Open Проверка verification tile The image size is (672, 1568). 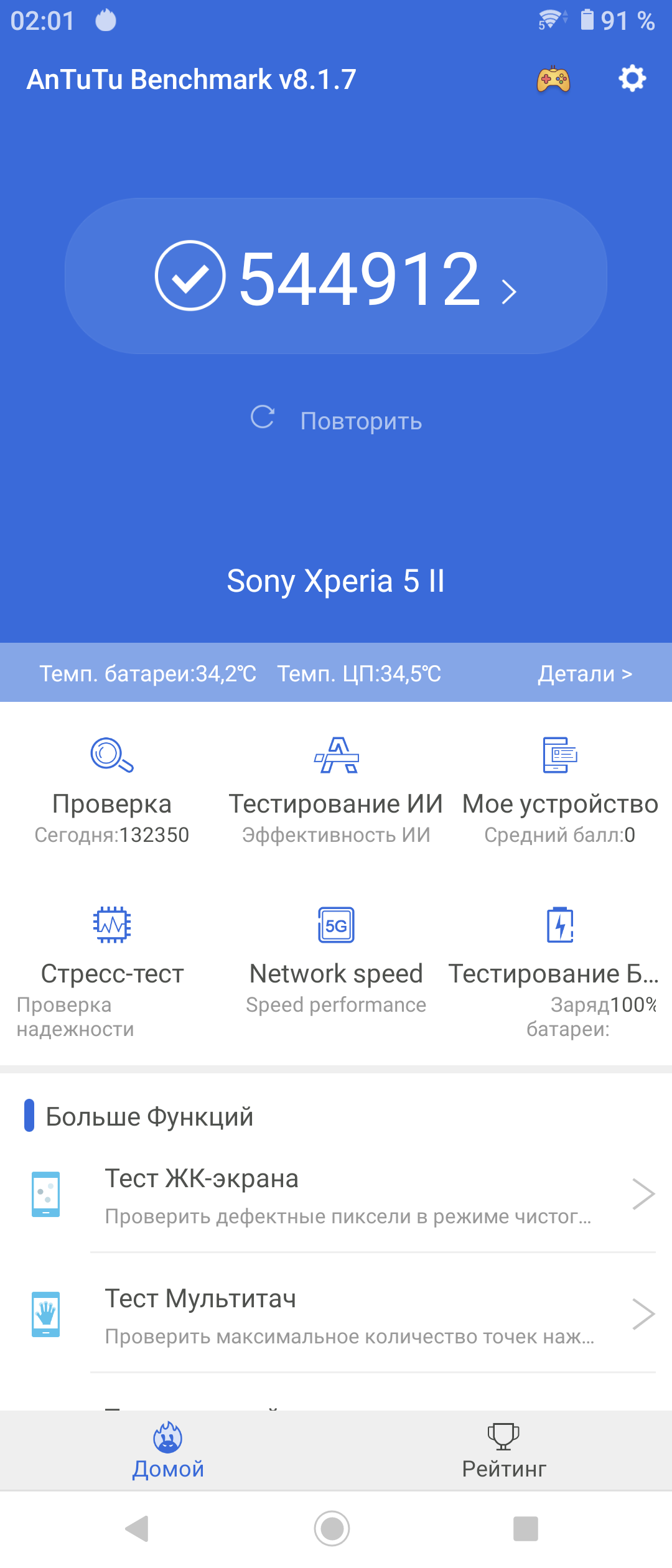(x=112, y=790)
